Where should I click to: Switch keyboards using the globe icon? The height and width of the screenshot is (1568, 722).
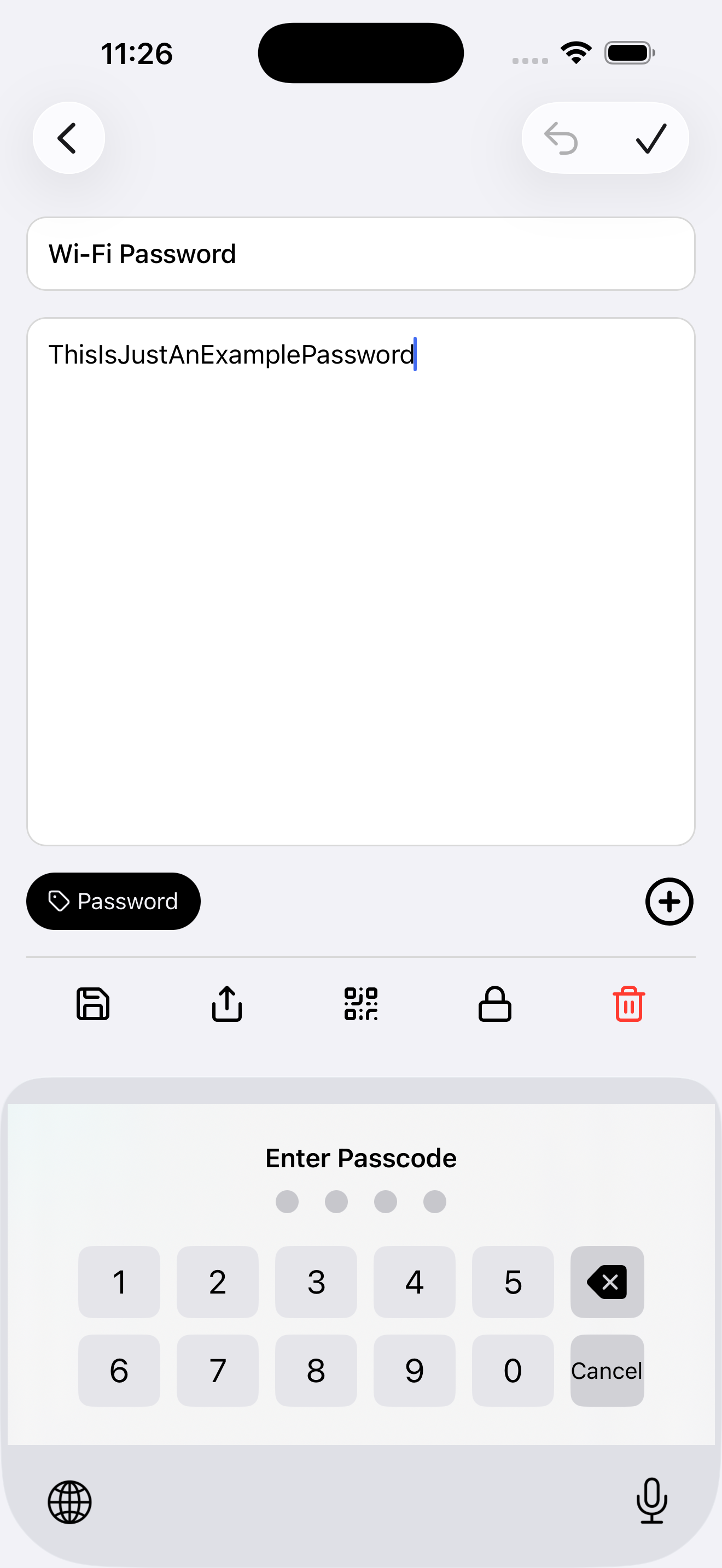click(69, 1502)
